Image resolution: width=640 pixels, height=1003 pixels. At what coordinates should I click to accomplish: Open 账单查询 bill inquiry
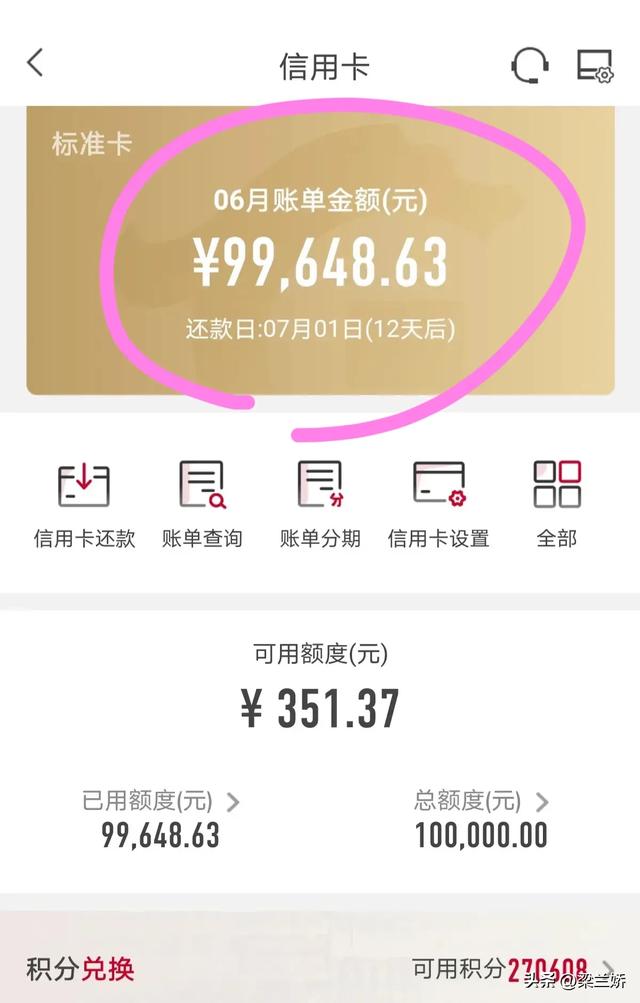(202, 505)
